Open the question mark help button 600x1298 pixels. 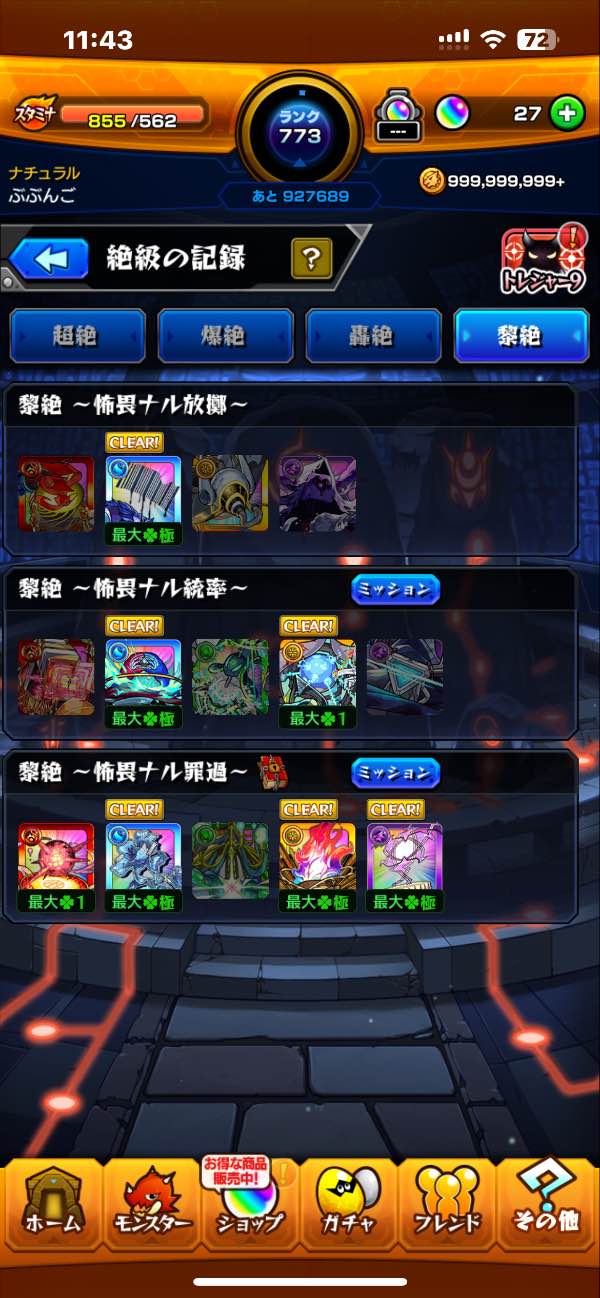(312, 260)
